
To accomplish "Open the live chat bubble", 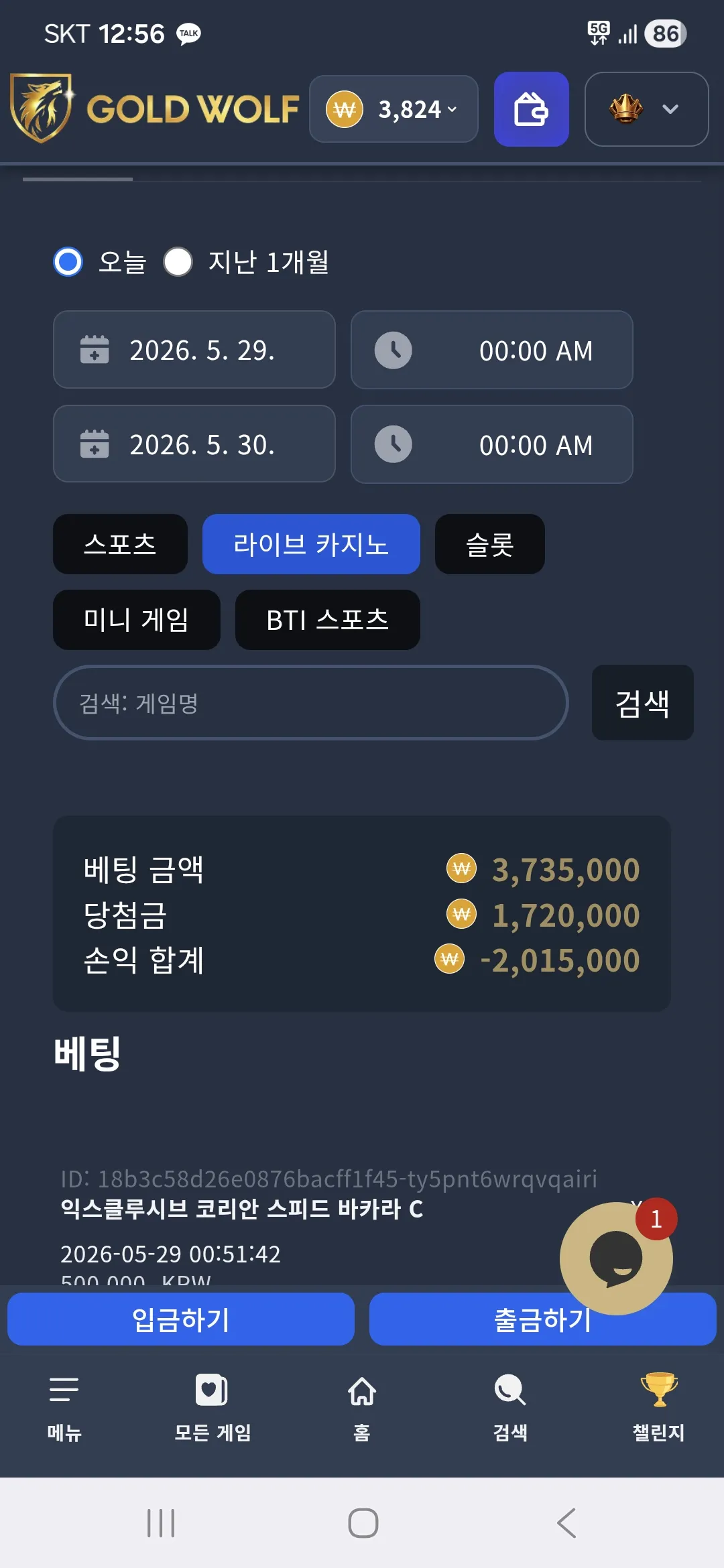I will coord(616,1258).
